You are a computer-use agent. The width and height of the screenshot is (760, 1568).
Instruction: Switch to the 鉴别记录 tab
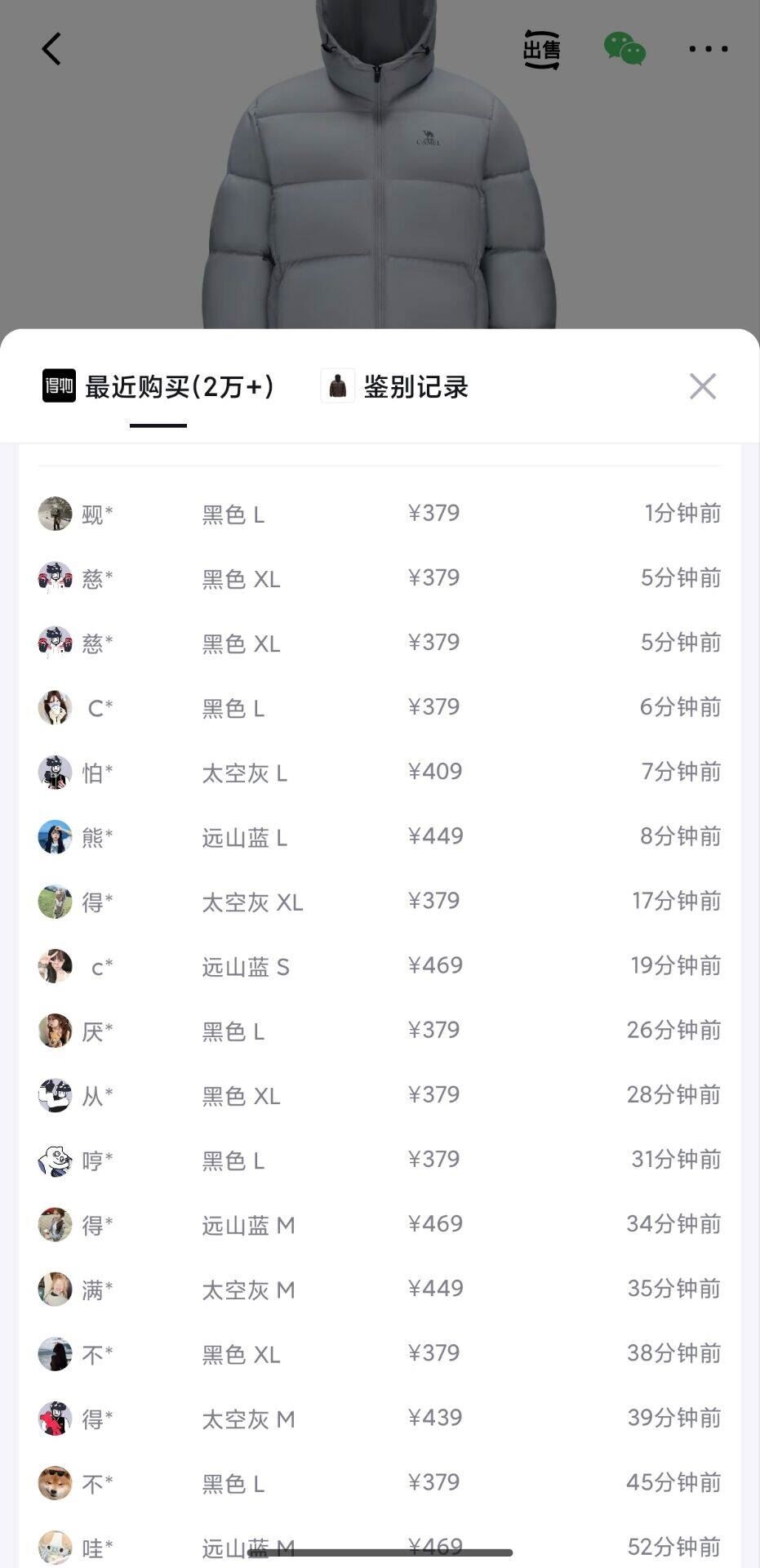tap(396, 387)
